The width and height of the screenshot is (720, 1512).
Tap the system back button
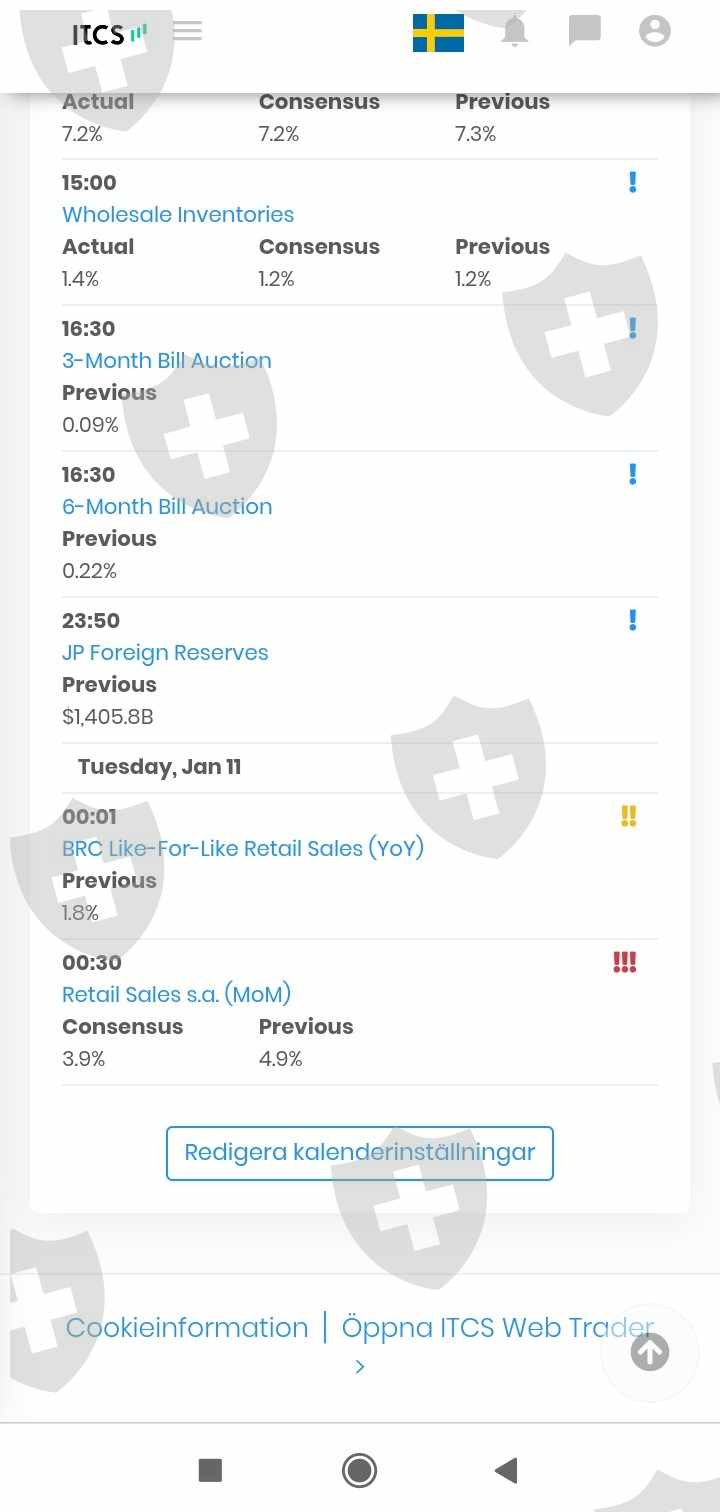point(506,1469)
